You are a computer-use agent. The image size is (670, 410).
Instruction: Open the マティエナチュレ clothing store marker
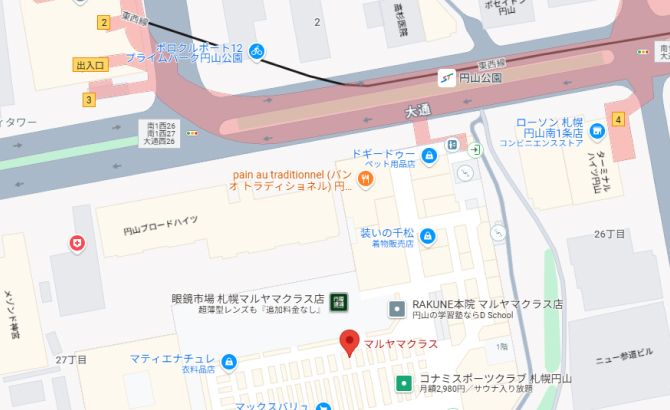[229, 358]
